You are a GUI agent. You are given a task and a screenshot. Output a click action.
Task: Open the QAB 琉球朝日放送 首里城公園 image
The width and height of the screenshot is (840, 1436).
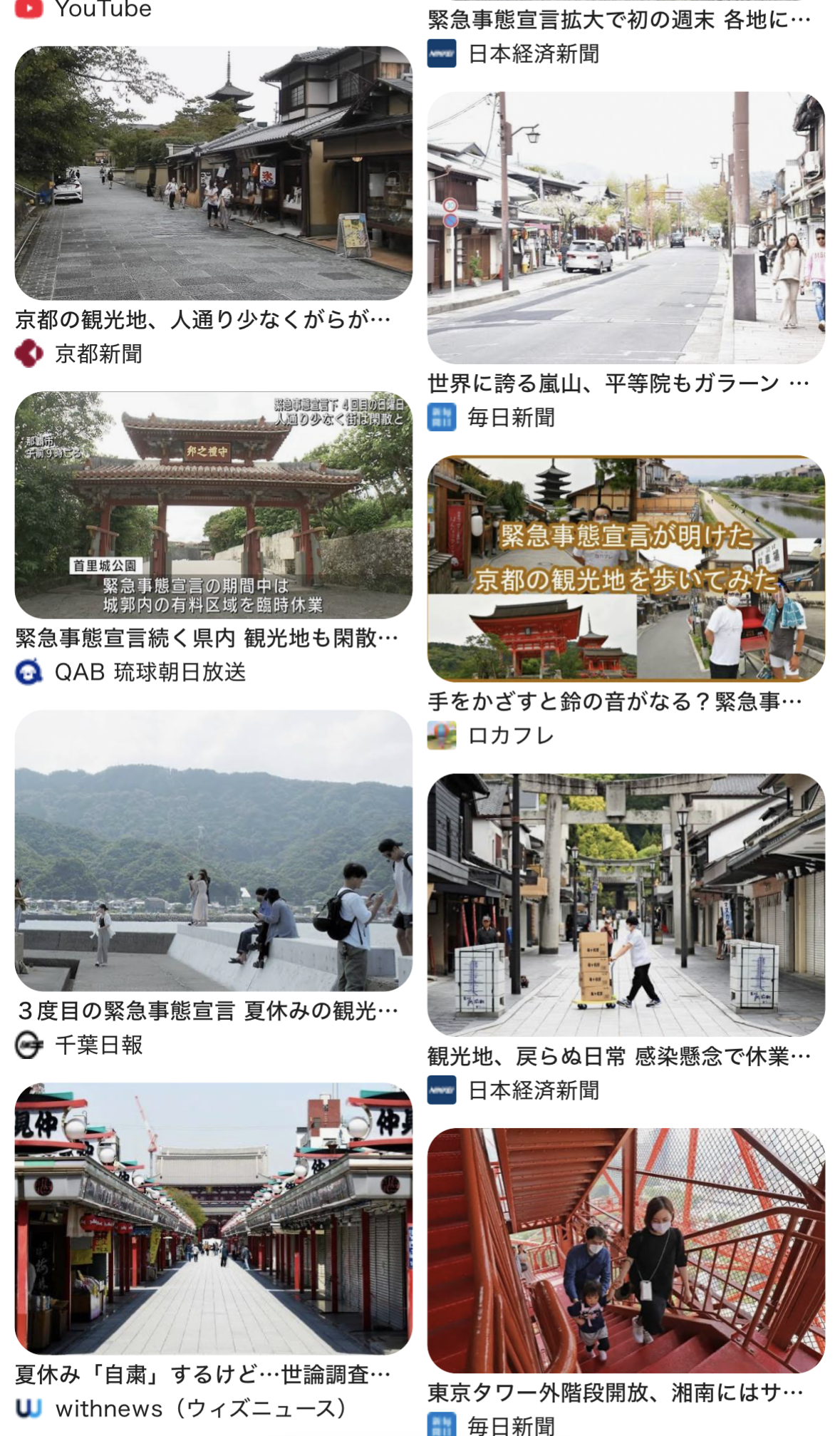pyautogui.click(x=213, y=505)
